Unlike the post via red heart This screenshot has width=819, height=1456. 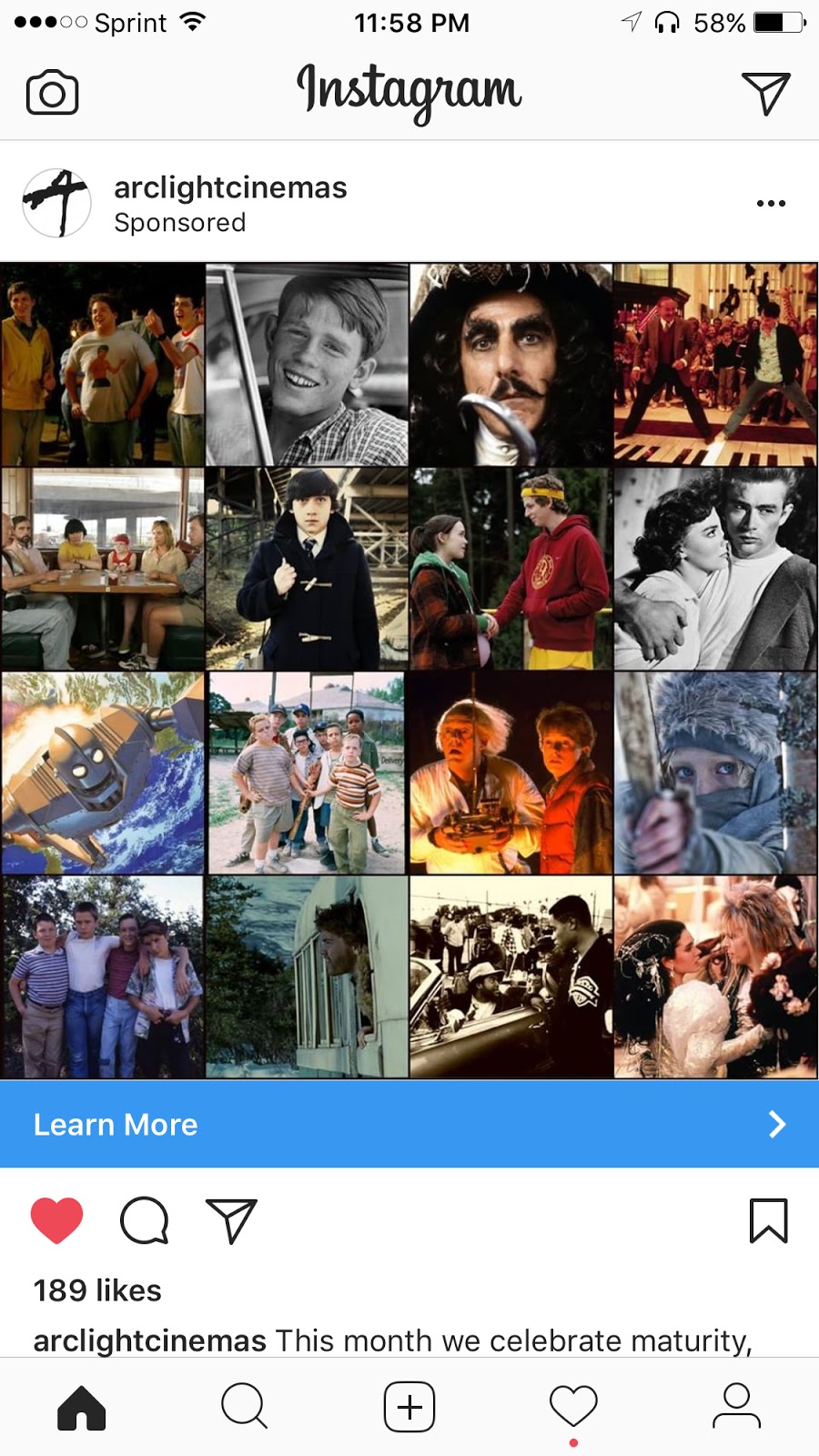[x=56, y=1220]
